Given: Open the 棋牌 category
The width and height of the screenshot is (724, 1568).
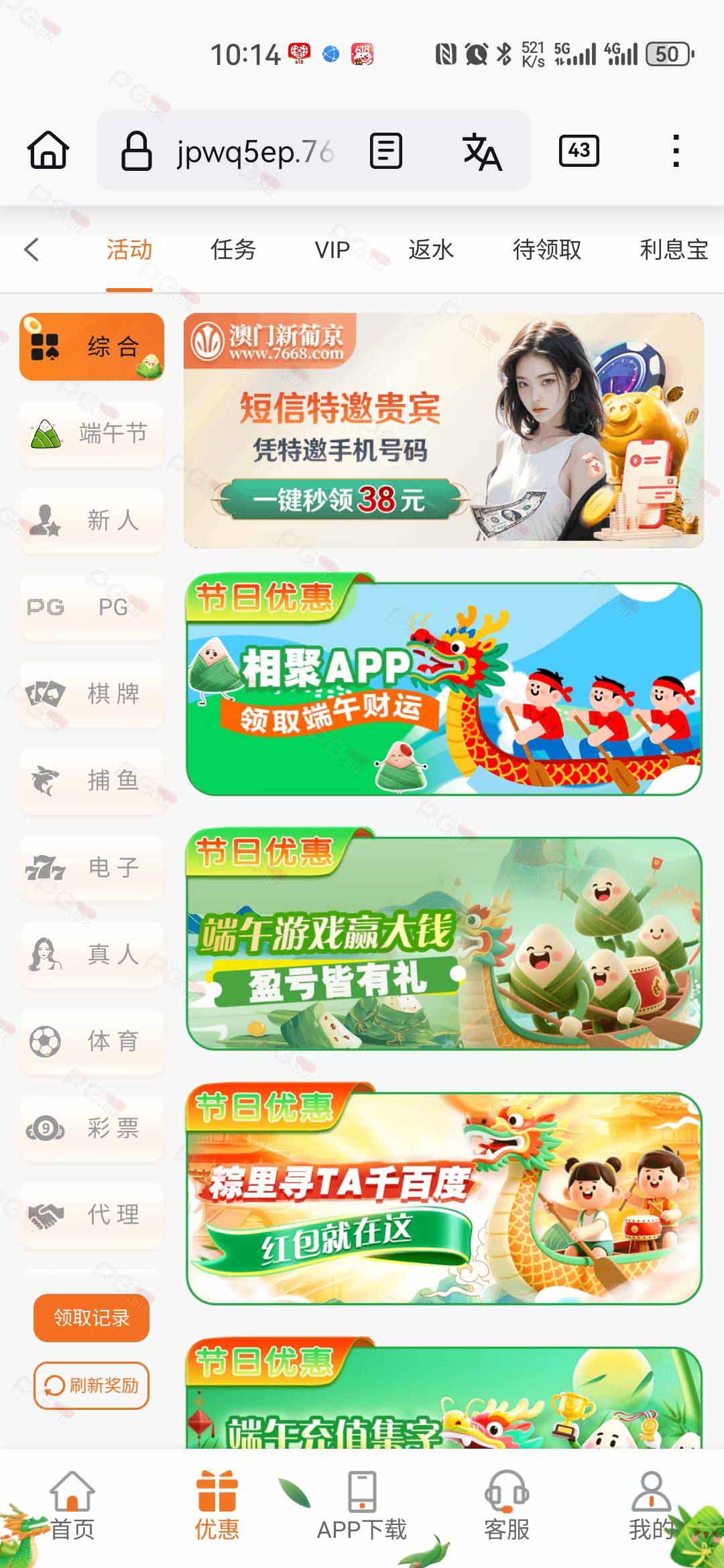Looking at the screenshot, I should tap(92, 694).
